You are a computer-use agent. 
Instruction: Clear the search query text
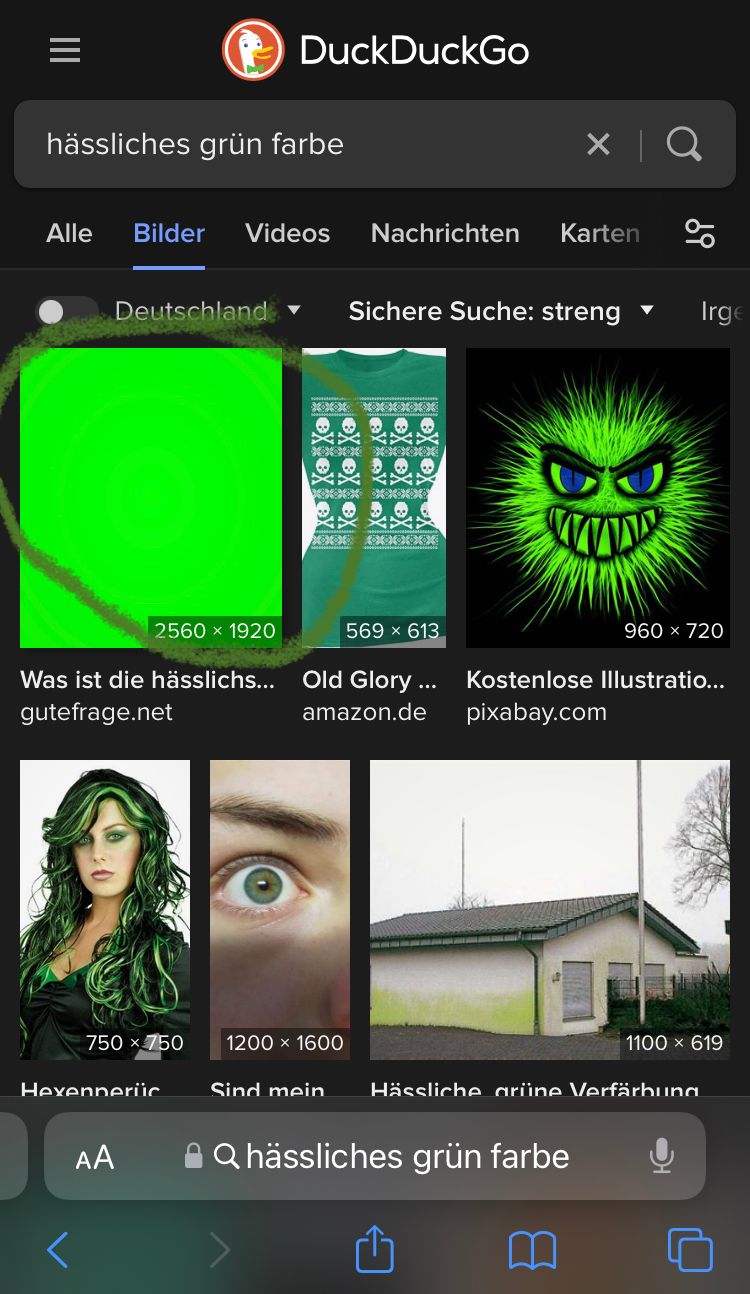coord(598,145)
